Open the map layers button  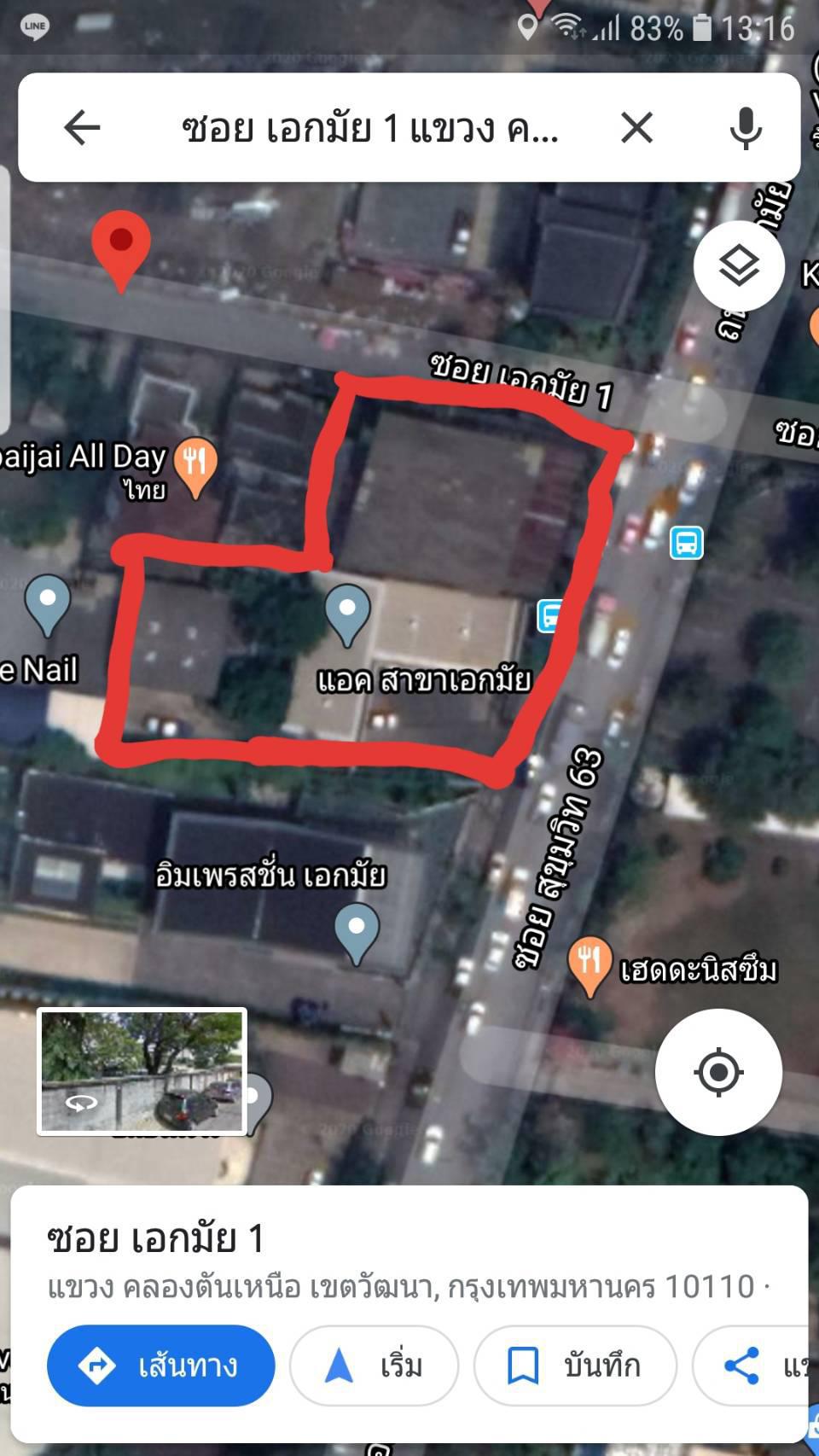(739, 265)
